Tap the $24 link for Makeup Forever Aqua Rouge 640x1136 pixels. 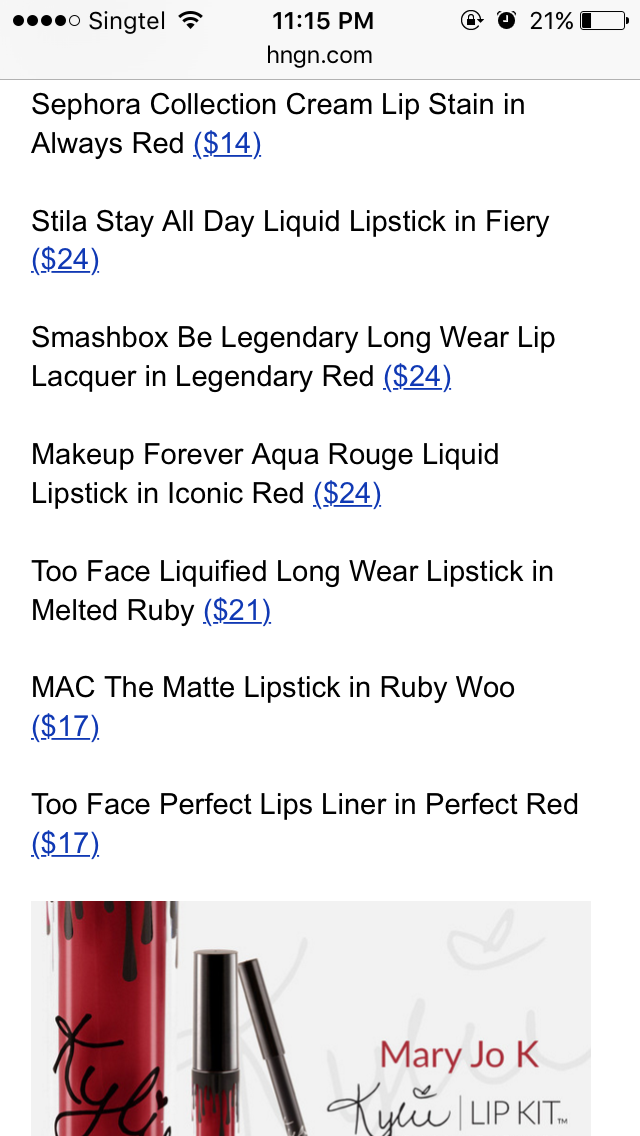pyautogui.click(x=347, y=493)
